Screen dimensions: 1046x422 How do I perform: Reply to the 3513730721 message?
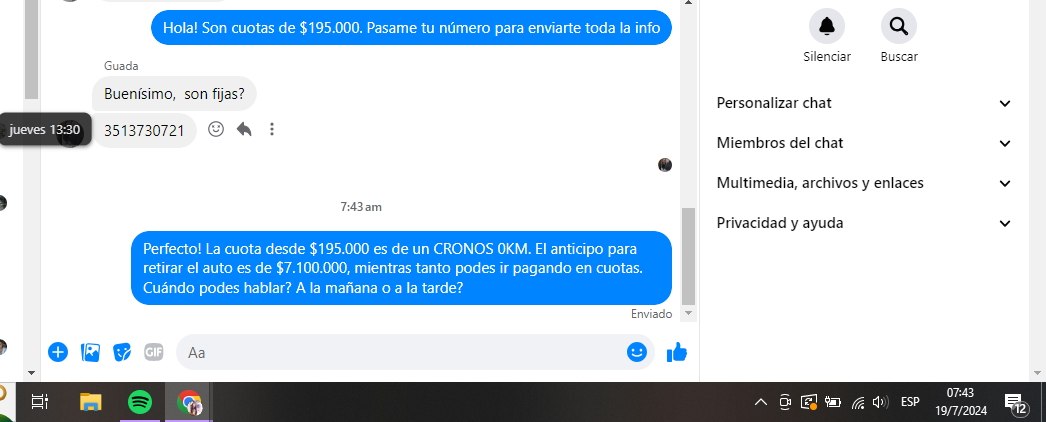click(x=244, y=129)
